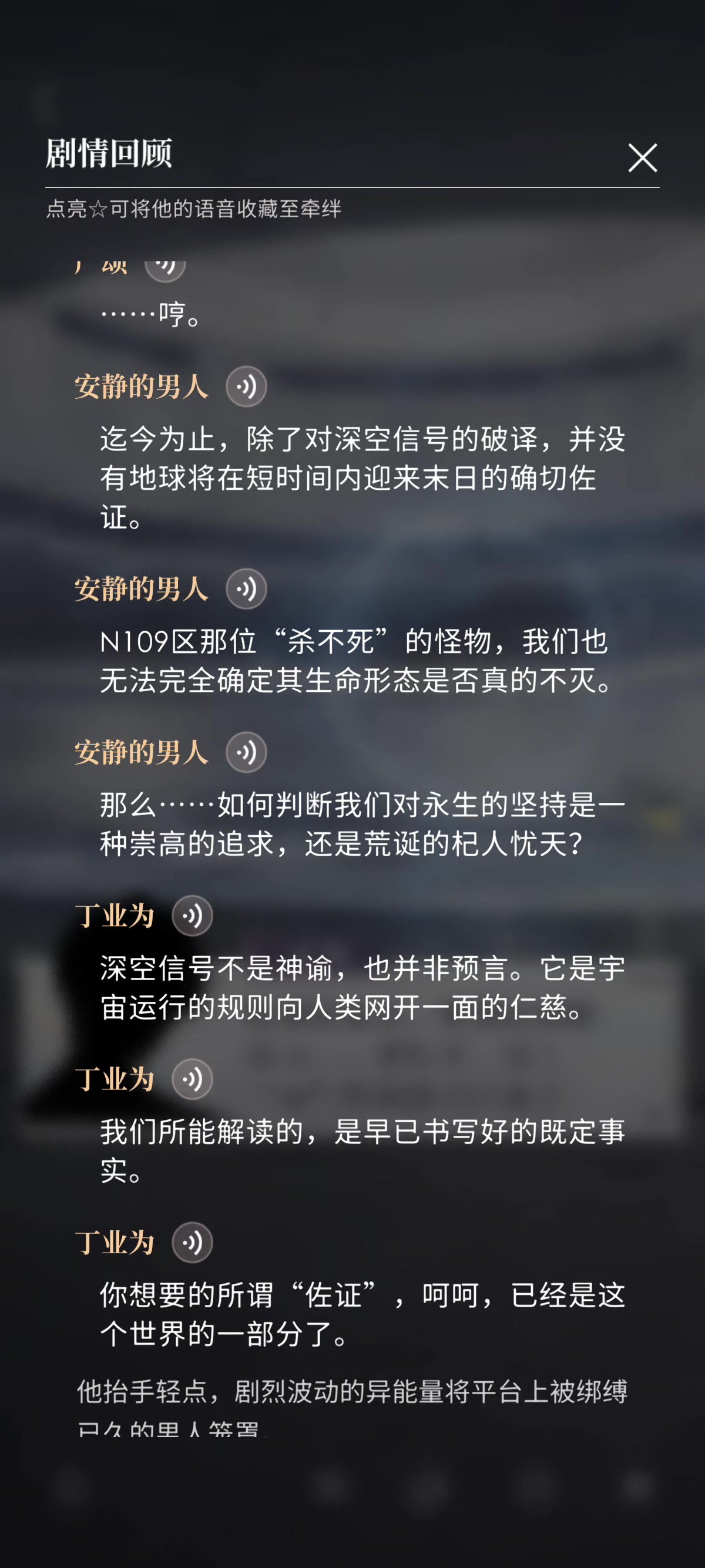Play voice for the N109区 line
Image resolution: width=705 pixels, height=1568 pixels.
[246, 588]
